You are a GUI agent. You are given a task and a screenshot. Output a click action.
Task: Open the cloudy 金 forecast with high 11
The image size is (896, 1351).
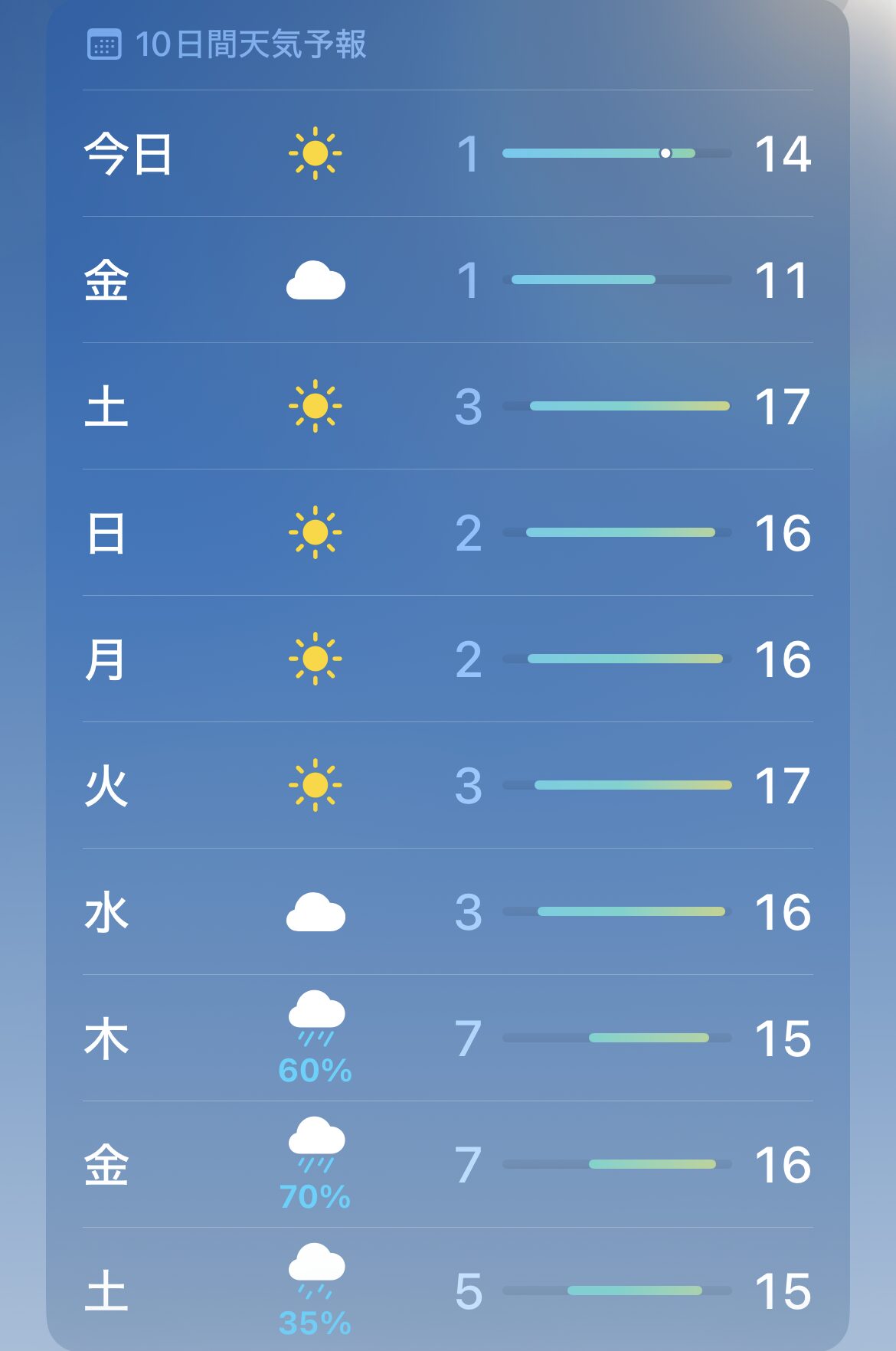pos(448,280)
